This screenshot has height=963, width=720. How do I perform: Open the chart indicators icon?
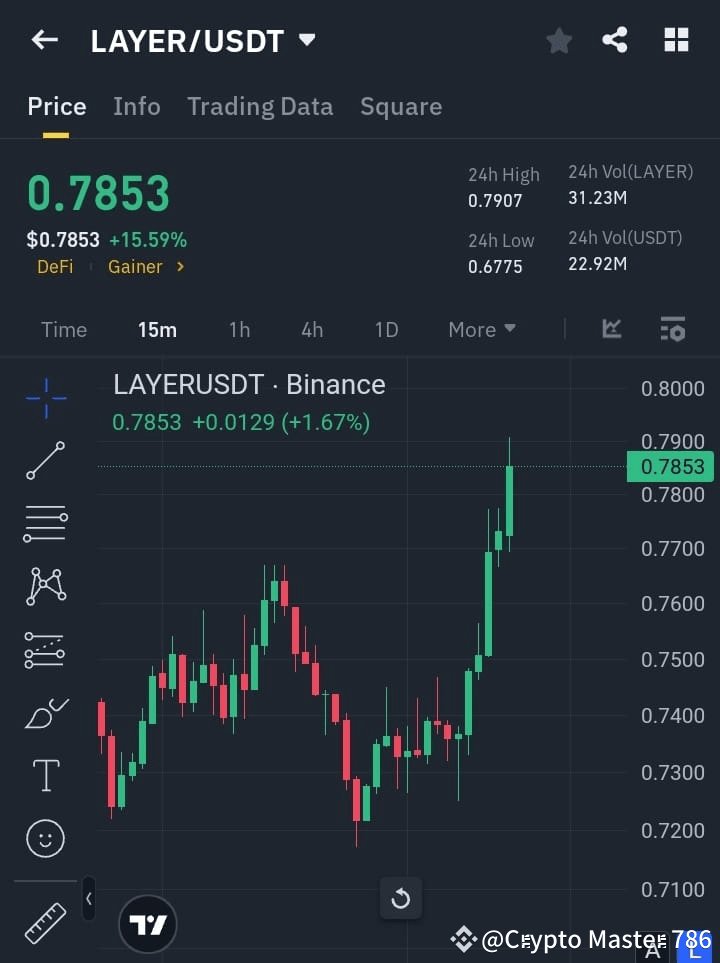click(x=610, y=328)
